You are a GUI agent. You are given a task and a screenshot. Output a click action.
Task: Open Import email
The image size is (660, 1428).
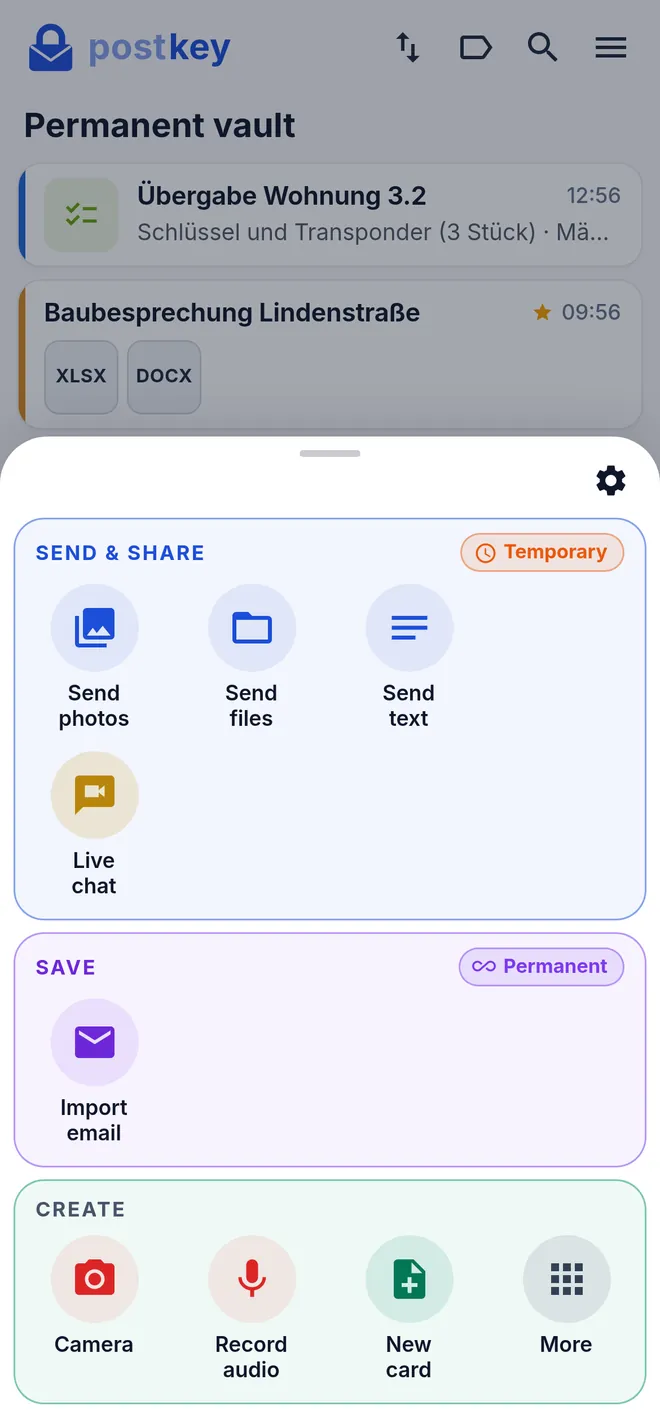[94, 1071]
